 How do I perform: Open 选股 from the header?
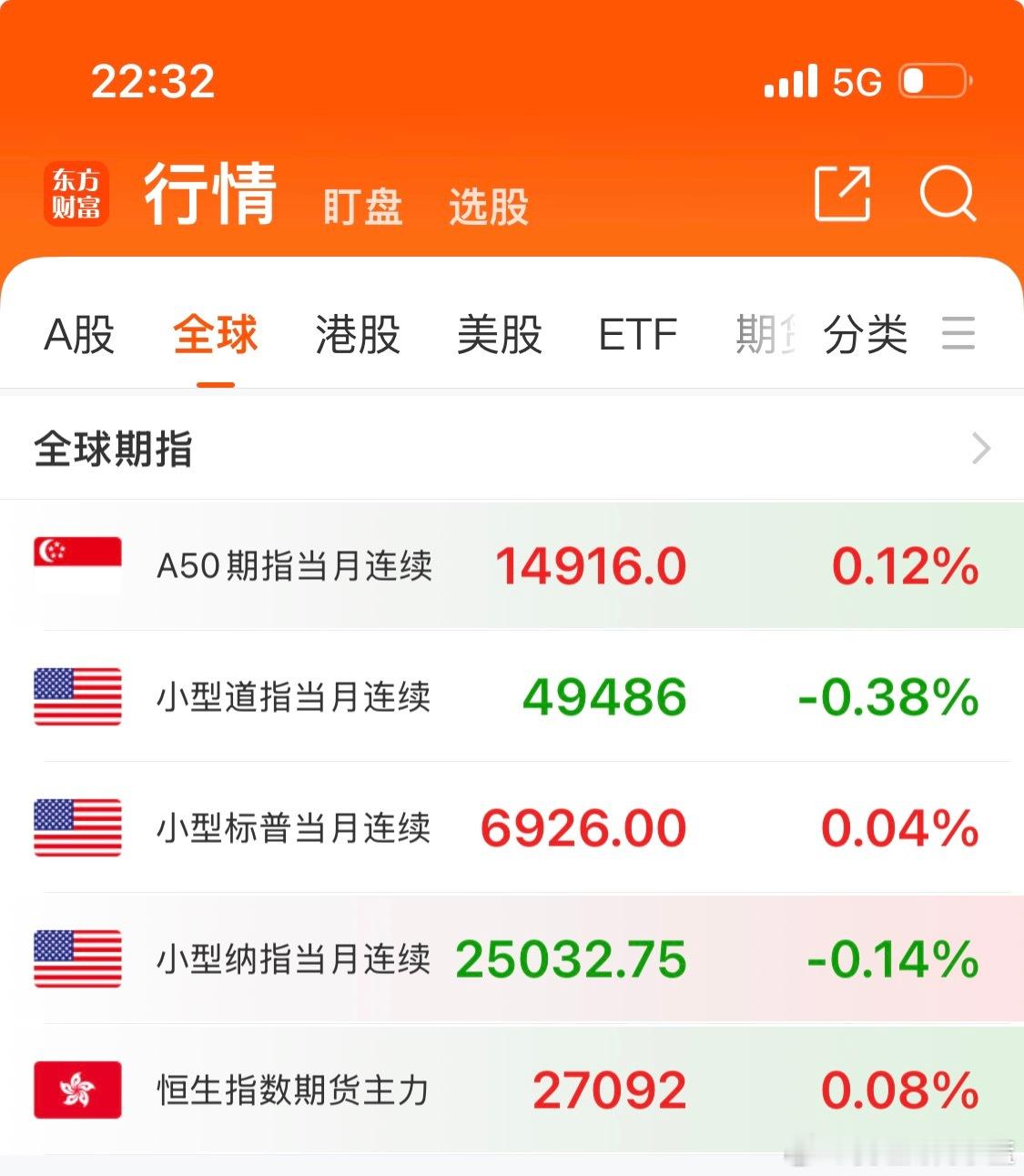pyautogui.click(x=488, y=208)
